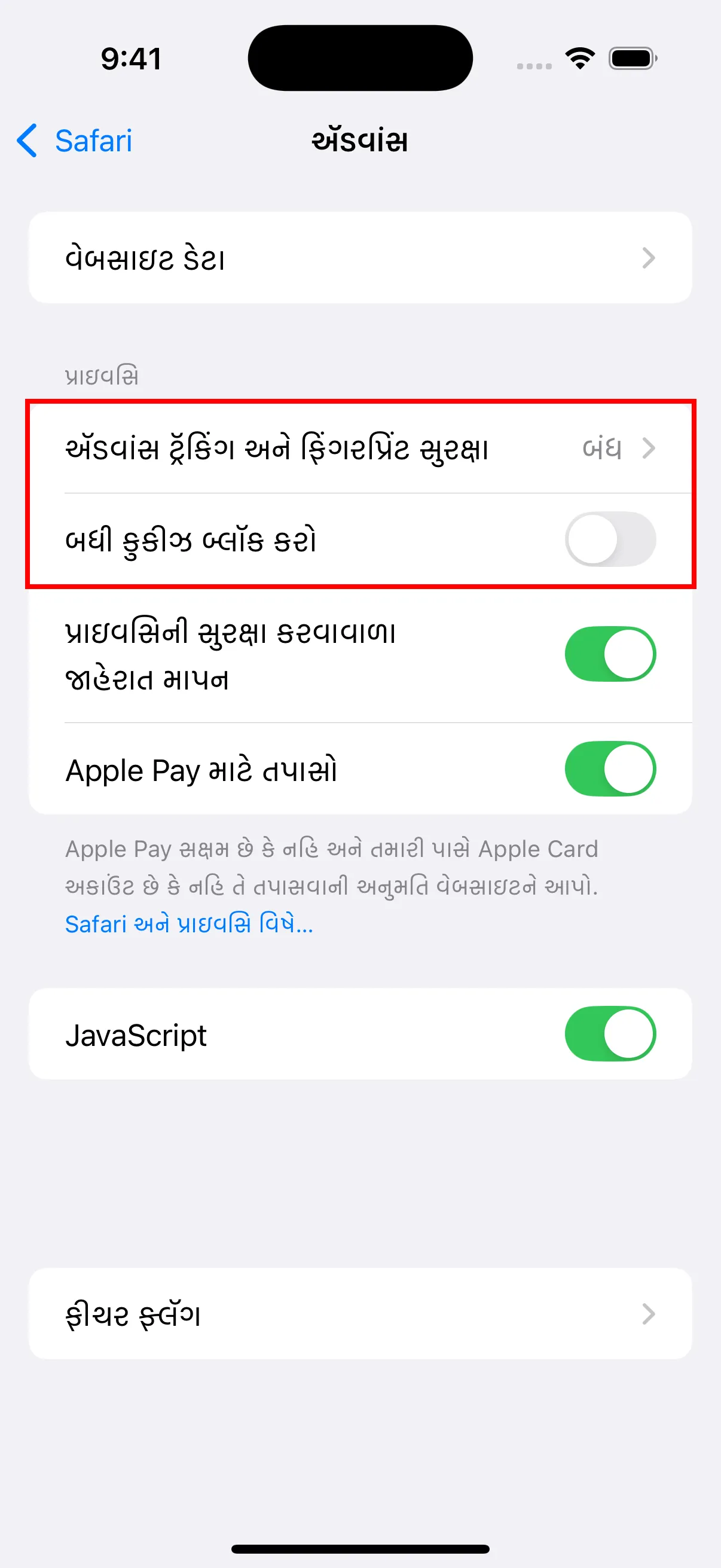Enable બધી કુકીઝ બ્લૉક કરો switch
The width and height of the screenshot is (721, 1568).
(610, 540)
